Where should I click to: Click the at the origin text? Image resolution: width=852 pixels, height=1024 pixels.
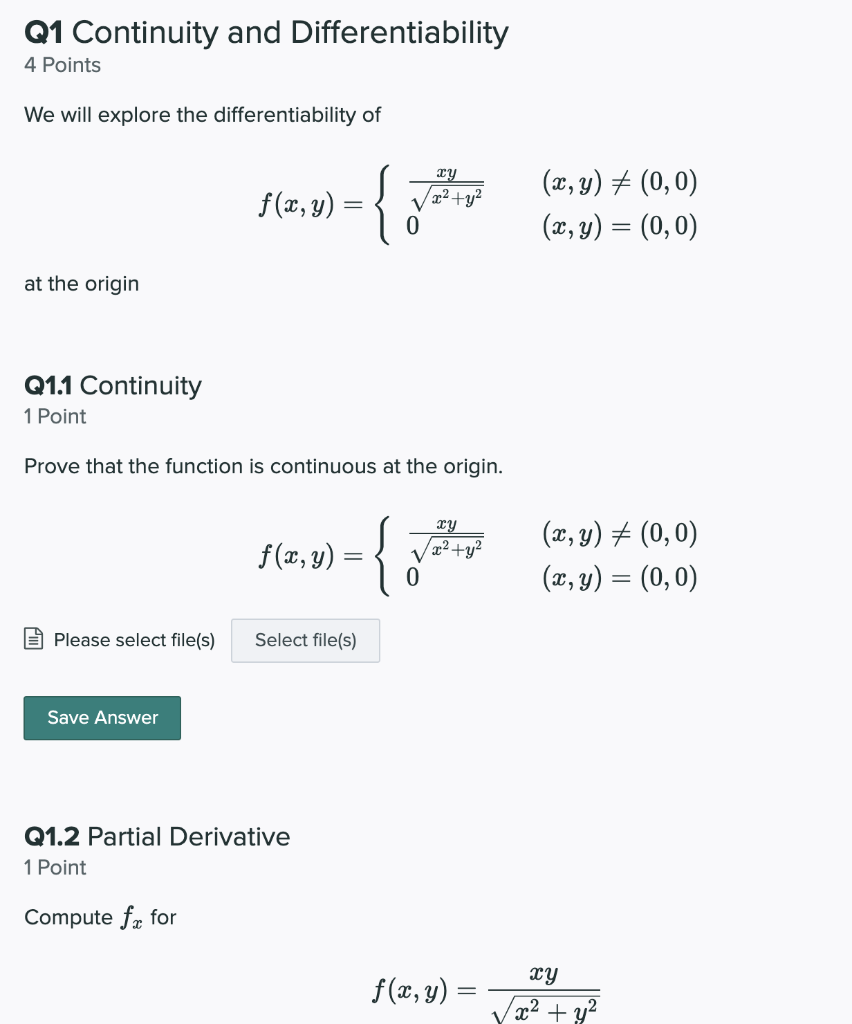click(80, 283)
